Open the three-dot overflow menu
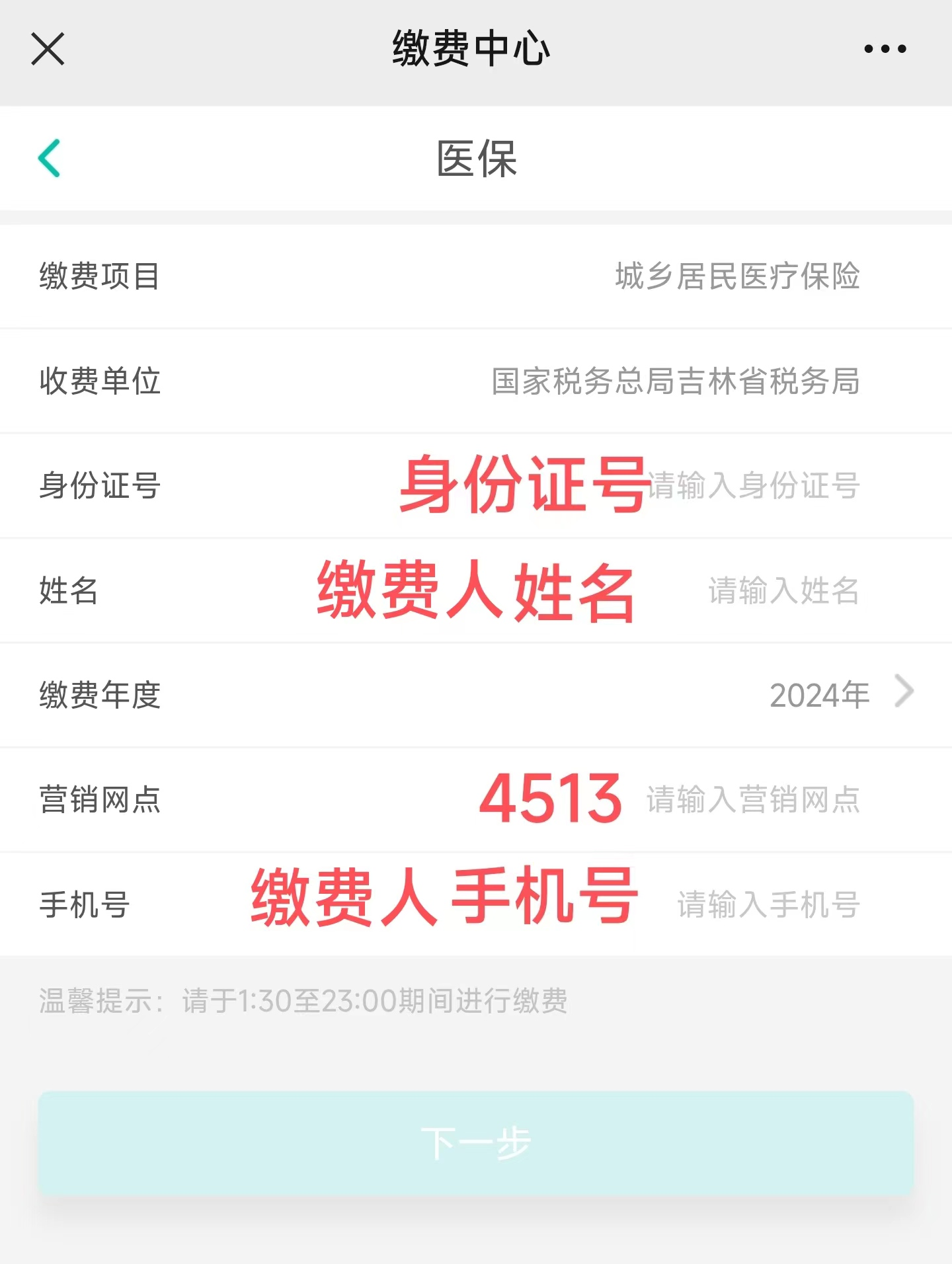Screen dimensions: 952x1264 pos(885,49)
